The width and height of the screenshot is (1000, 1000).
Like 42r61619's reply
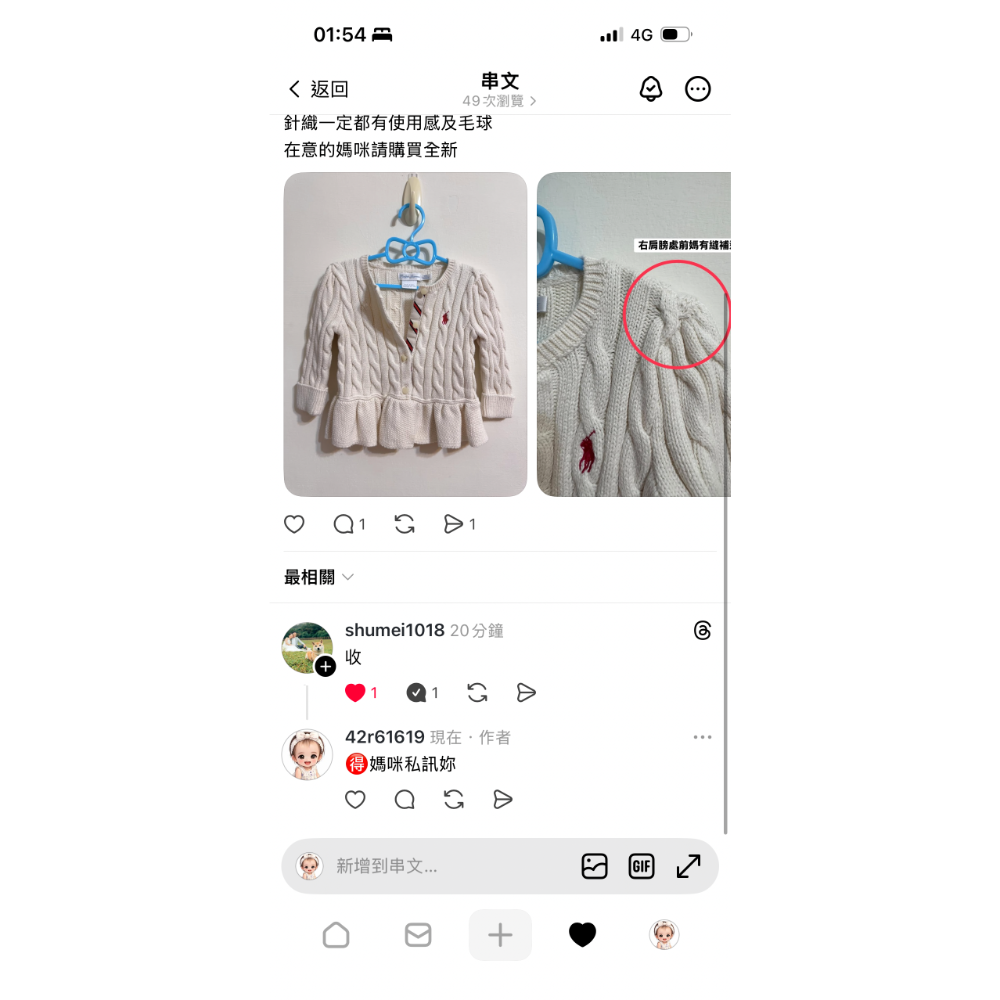355,799
